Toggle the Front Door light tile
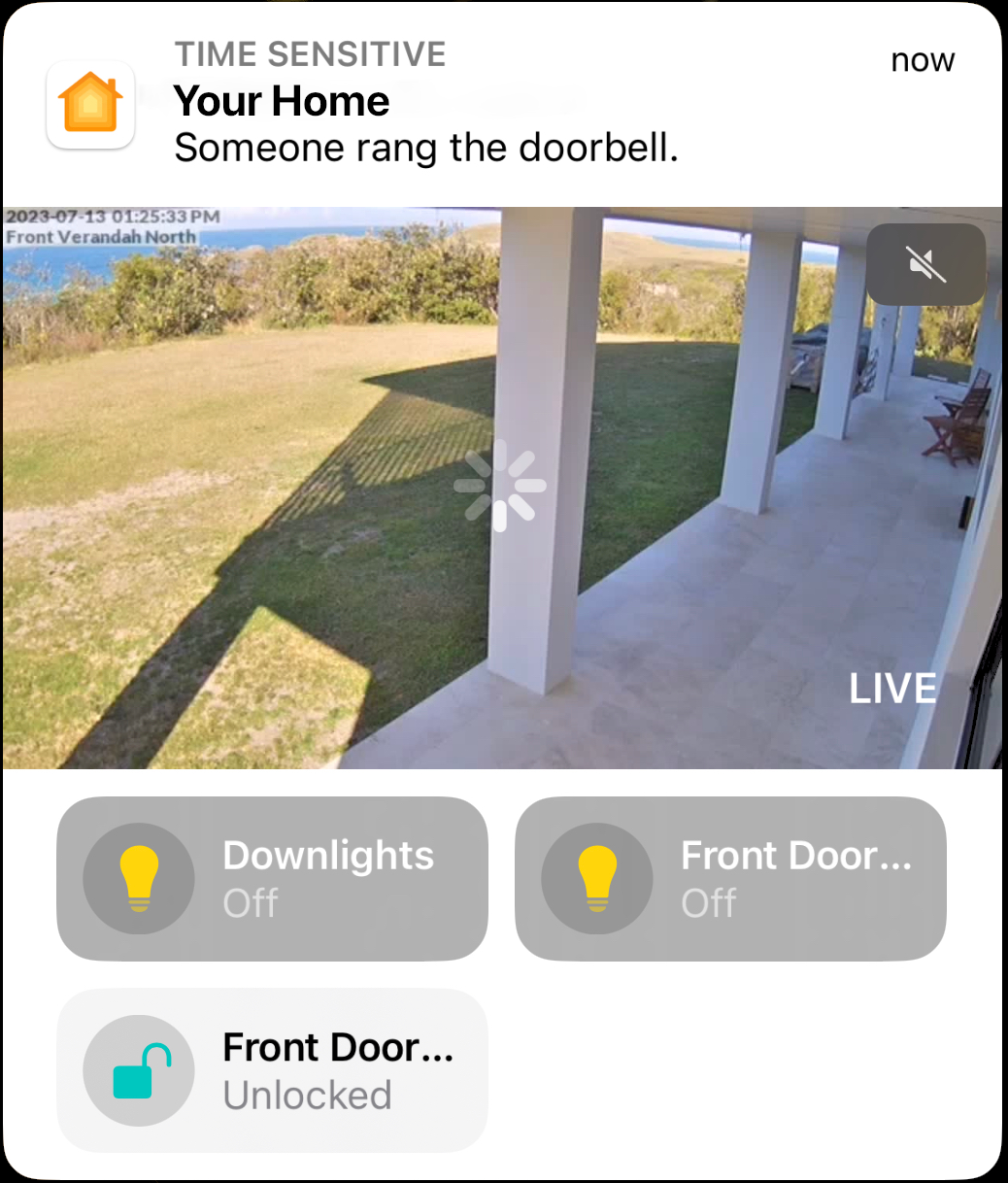Screen dimensions: 1008x1183 730,879
